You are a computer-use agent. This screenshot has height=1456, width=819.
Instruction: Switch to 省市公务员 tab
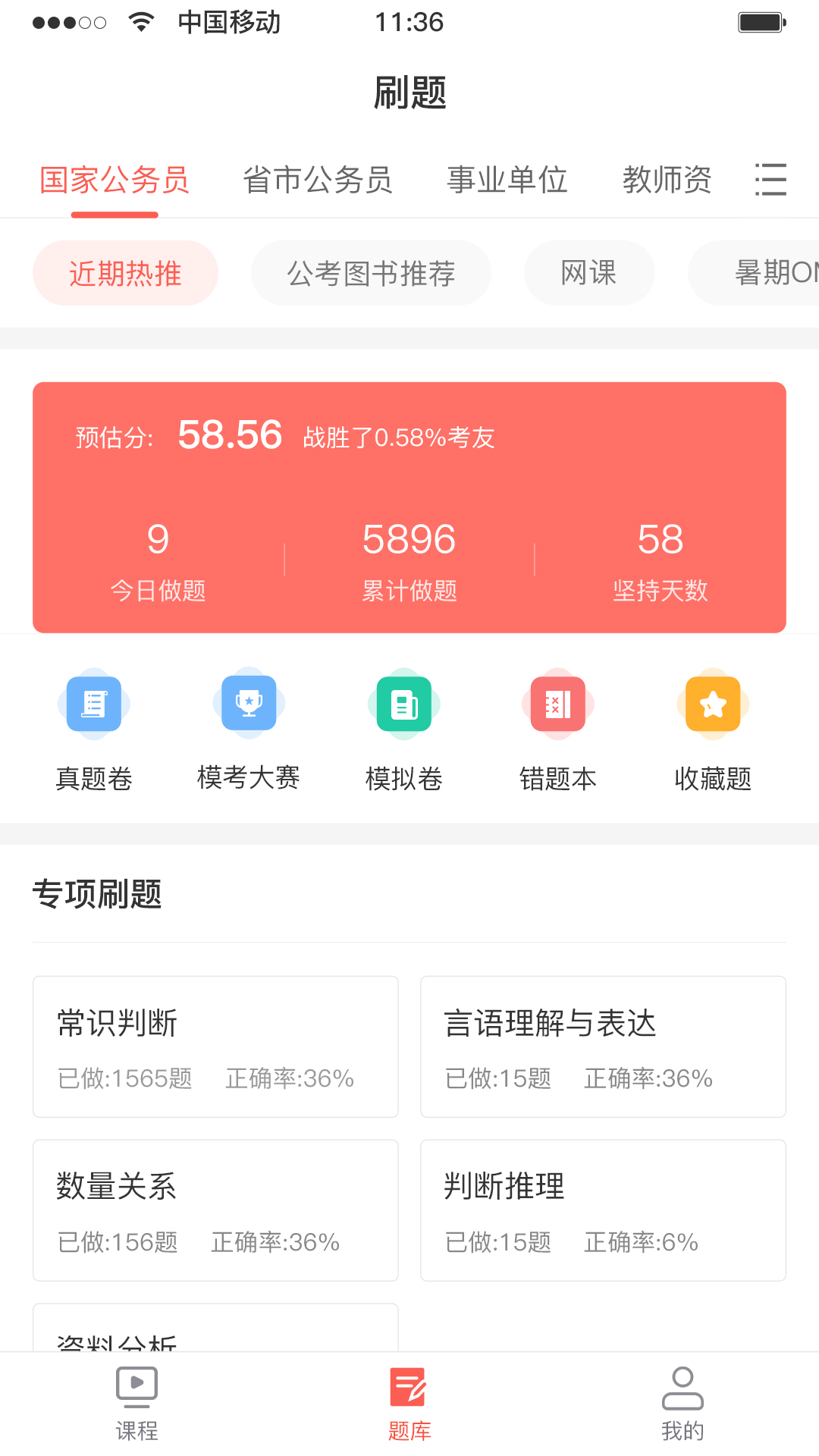click(x=317, y=180)
